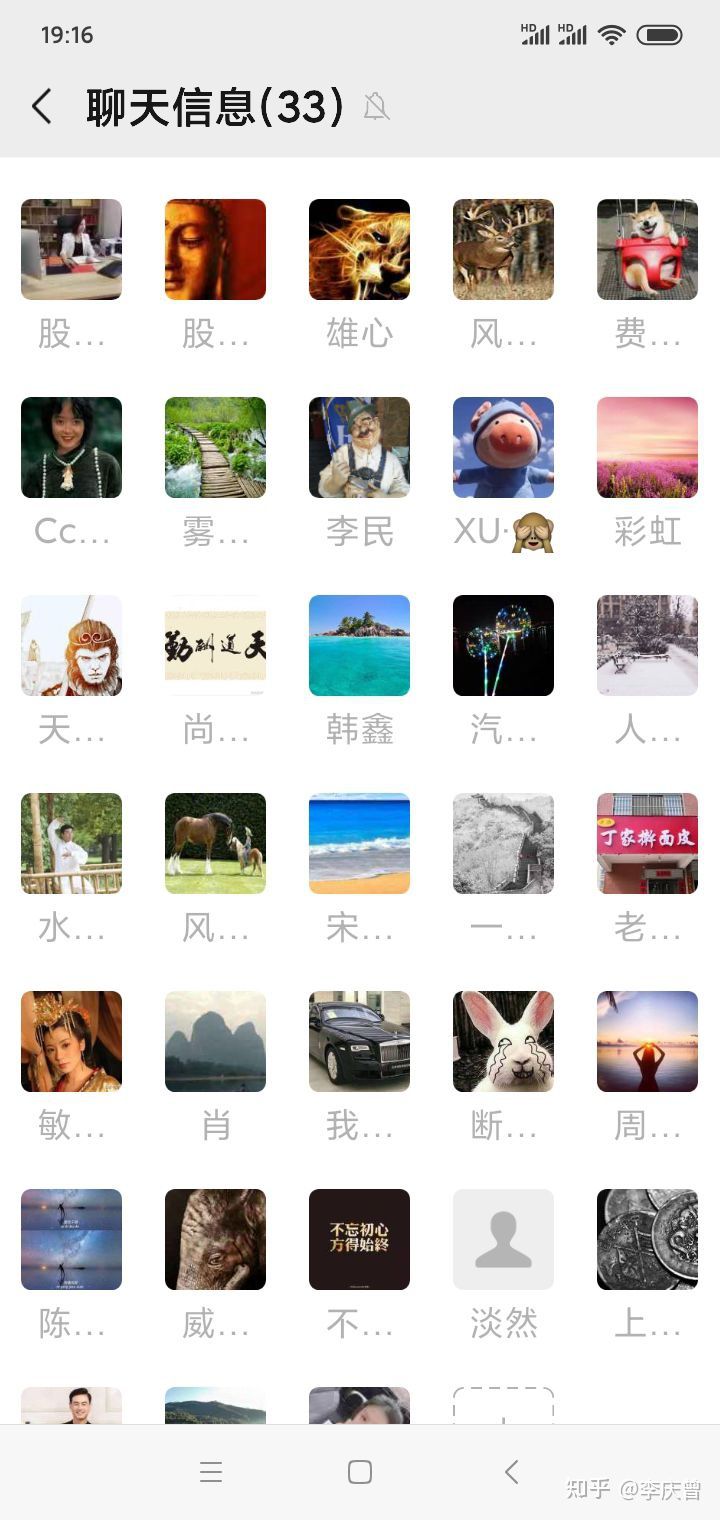Open recent apps with the menu button
This screenshot has height=1520, width=720.
click(x=211, y=1471)
